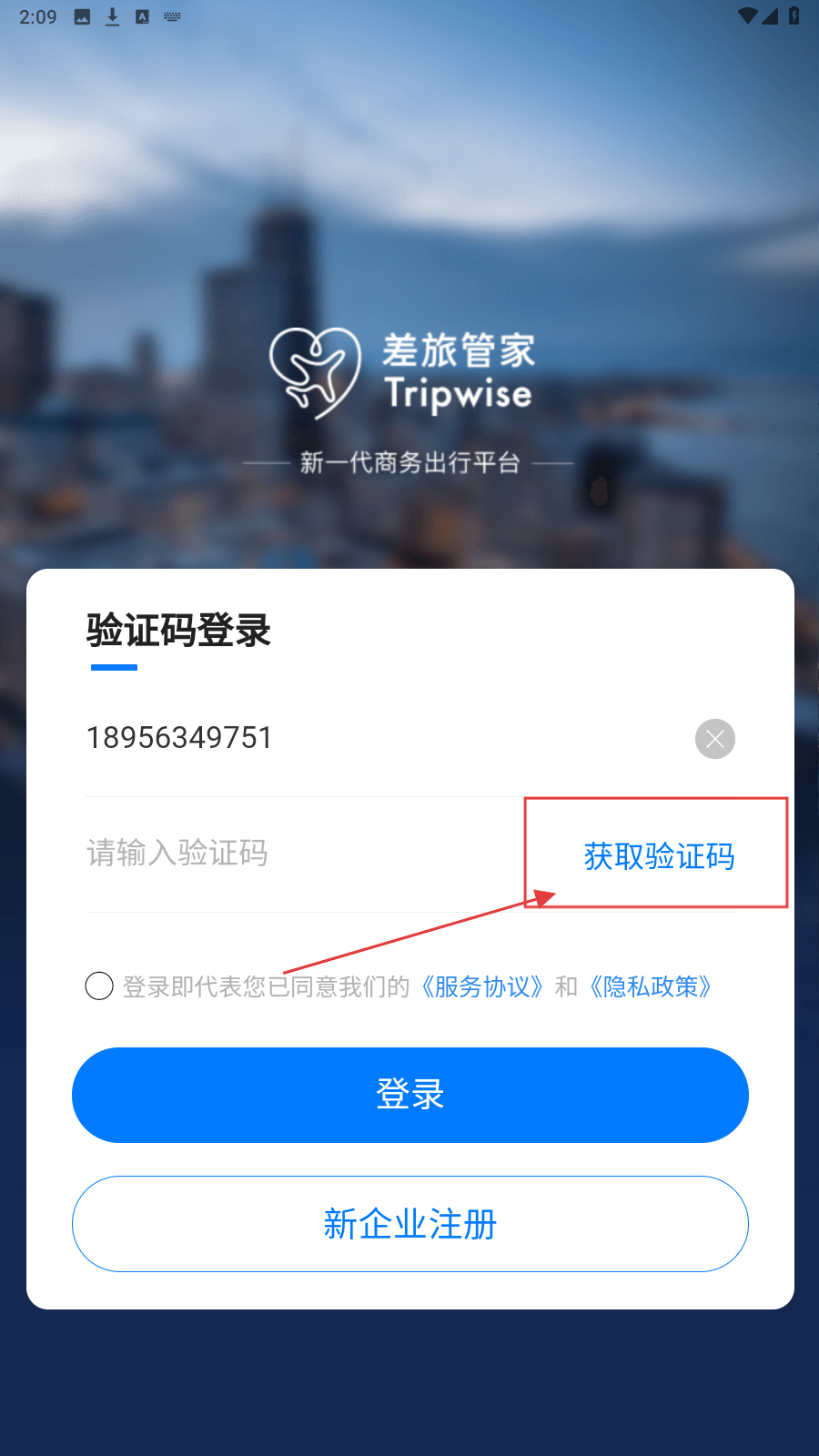Tap the blue 登录 button
This screenshot has width=819, height=1456.
pos(410,1095)
